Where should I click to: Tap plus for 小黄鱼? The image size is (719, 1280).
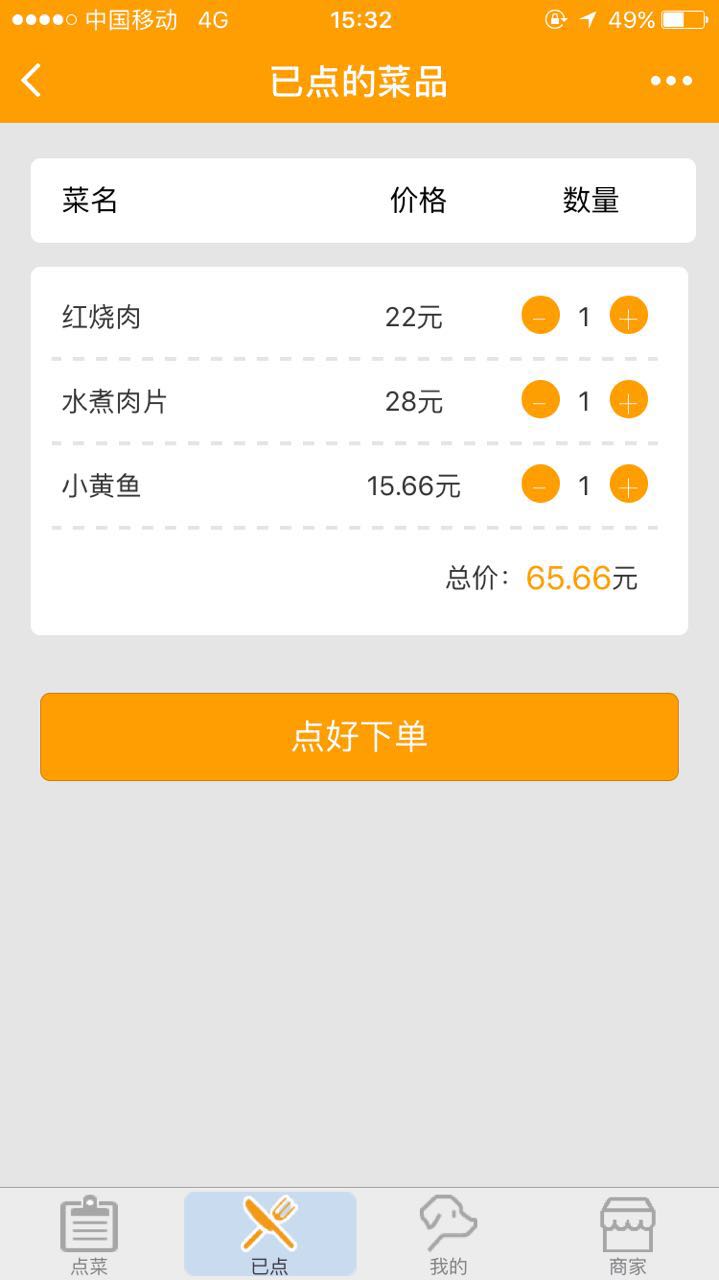tap(628, 486)
